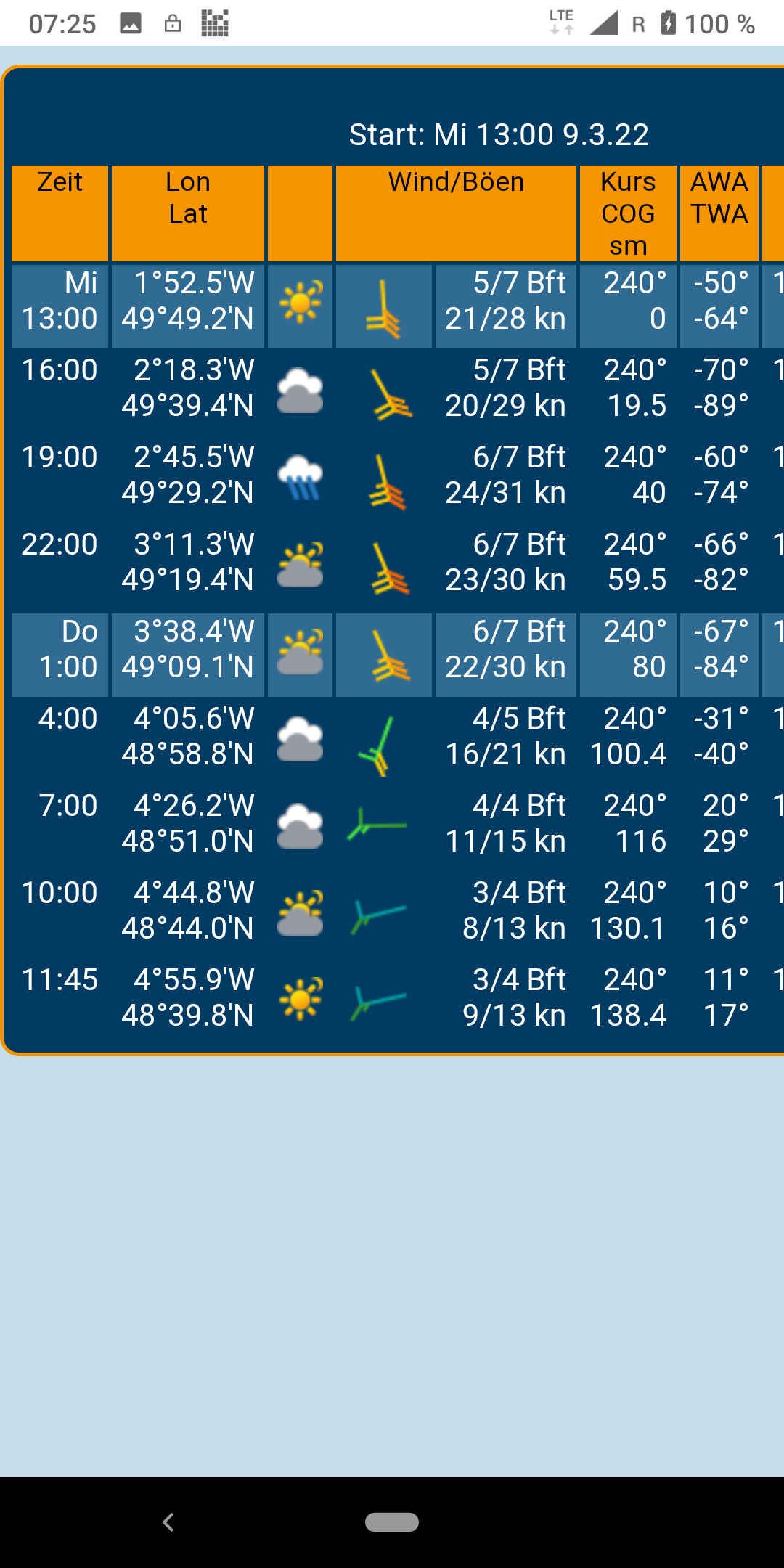Tap the home pill in navigation bar
This screenshot has height=1568, width=784.
pyautogui.click(x=392, y=1522)
